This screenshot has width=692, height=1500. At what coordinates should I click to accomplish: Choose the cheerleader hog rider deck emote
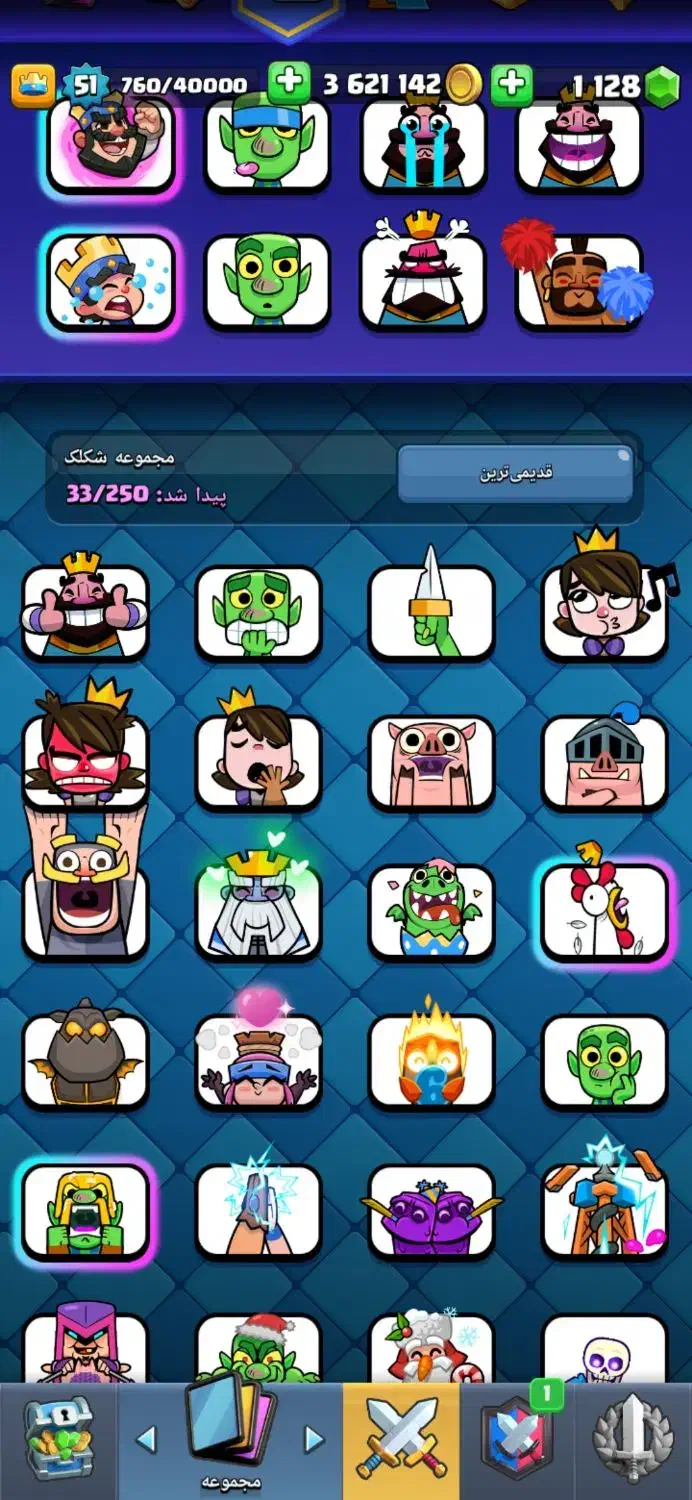pos(580,282)
